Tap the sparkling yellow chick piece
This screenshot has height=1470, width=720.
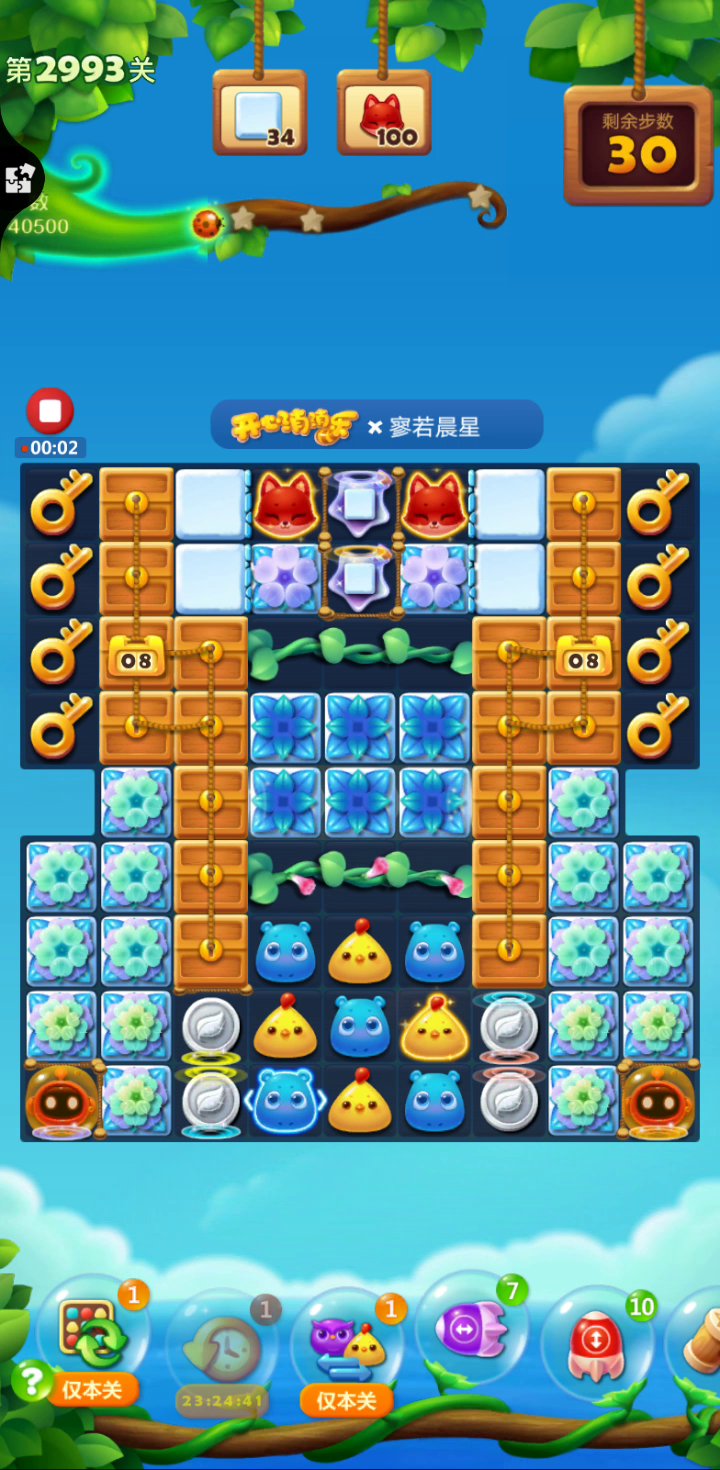pyautogui.click(x=434, y=1027)
